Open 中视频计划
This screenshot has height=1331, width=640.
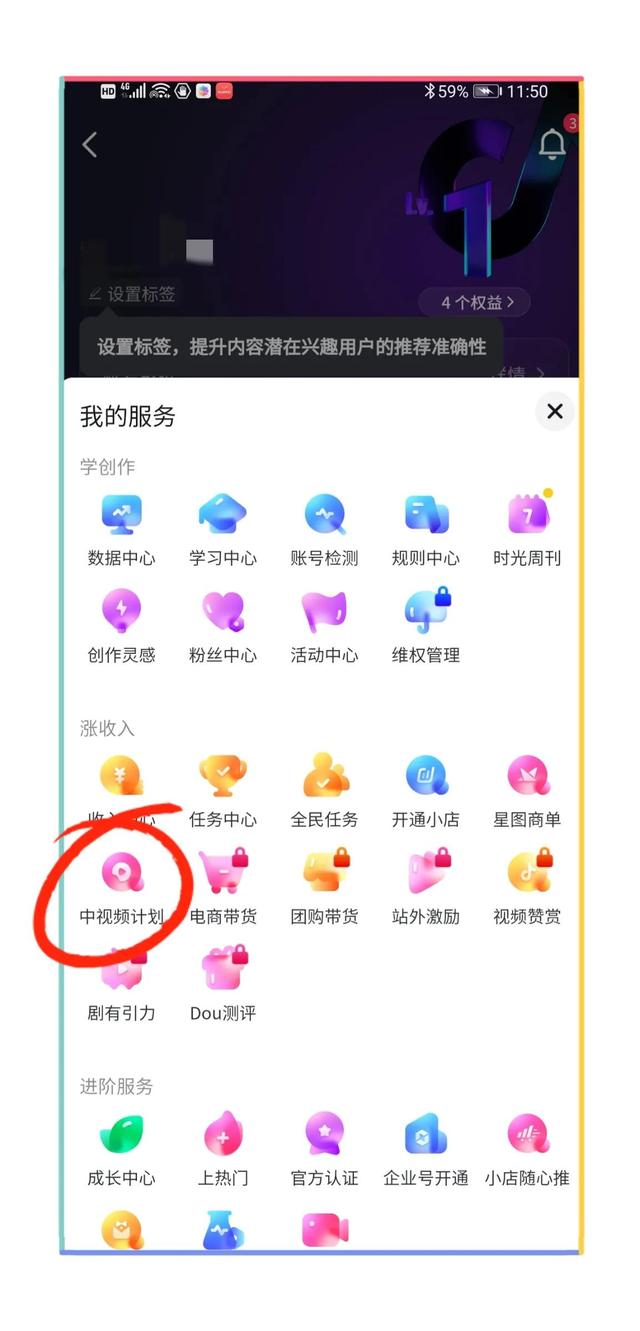[x=122, y=886]
